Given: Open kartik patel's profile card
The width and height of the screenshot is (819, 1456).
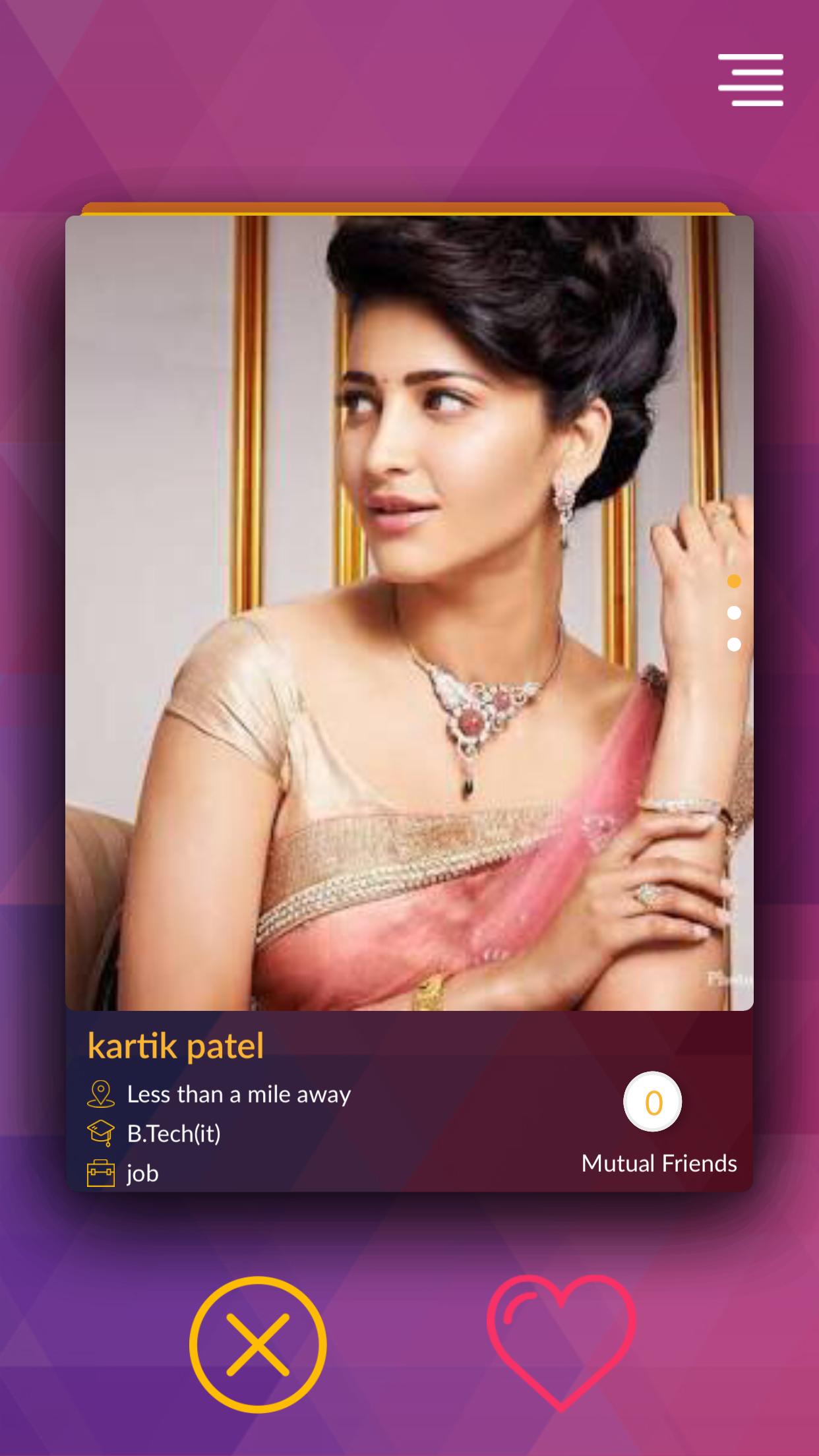Looking at the screenshot, I should tap(409, 613).
